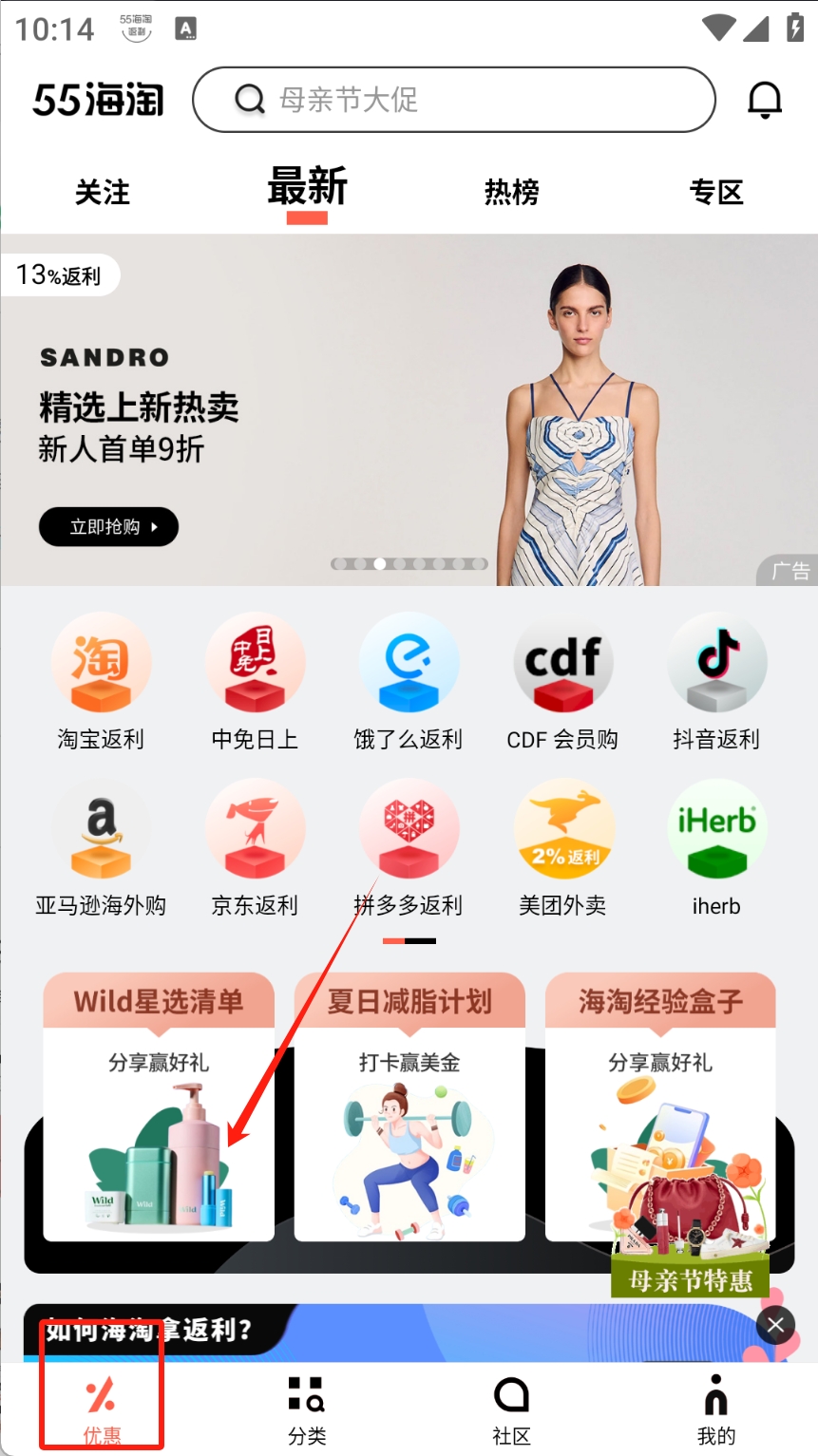Screen dimensions: 818x1456
Task: Switch to the 热榜 tab
Action: pos(511,192)
